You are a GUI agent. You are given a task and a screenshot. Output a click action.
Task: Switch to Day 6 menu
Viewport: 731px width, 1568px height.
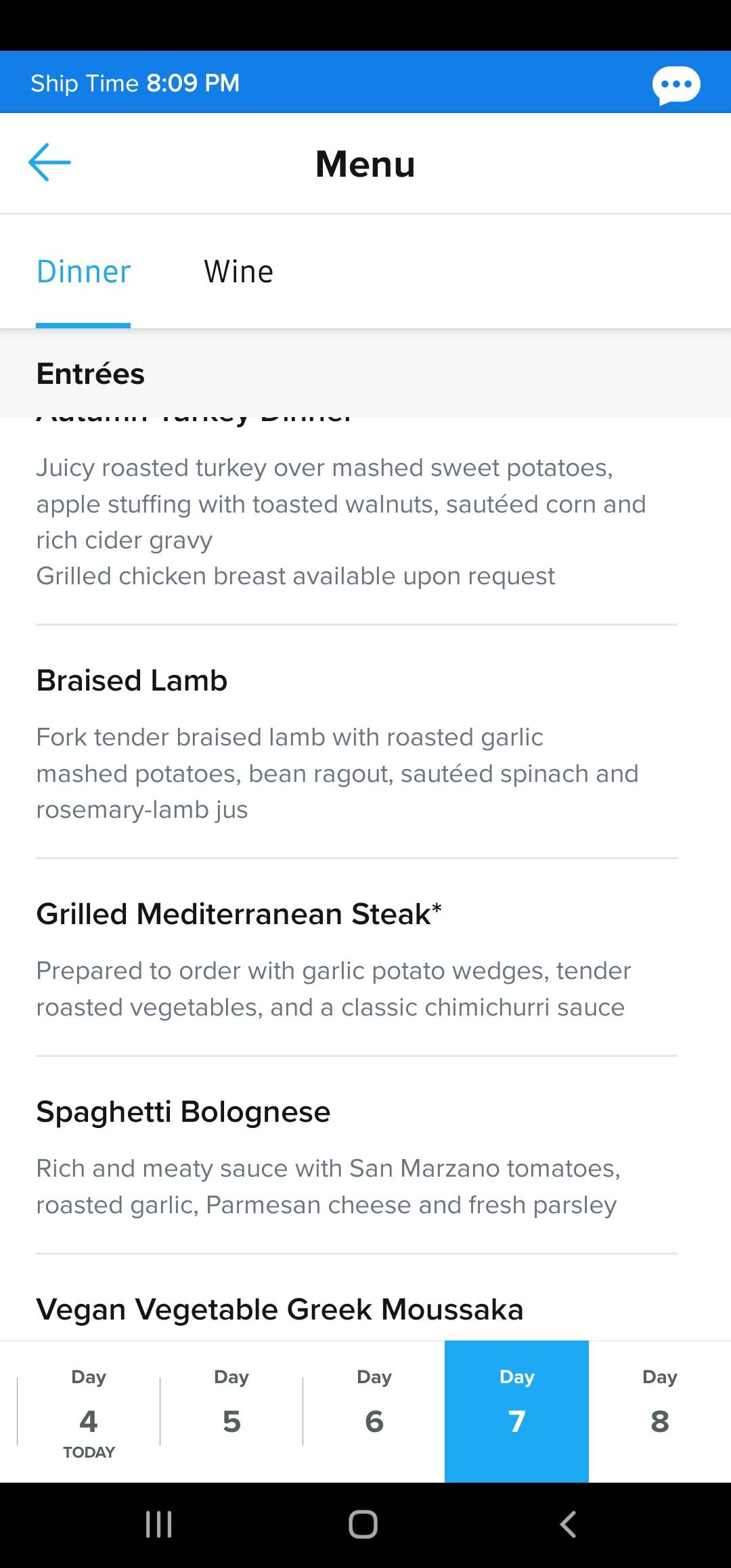pyautogui.click(x=374, y=1412)
